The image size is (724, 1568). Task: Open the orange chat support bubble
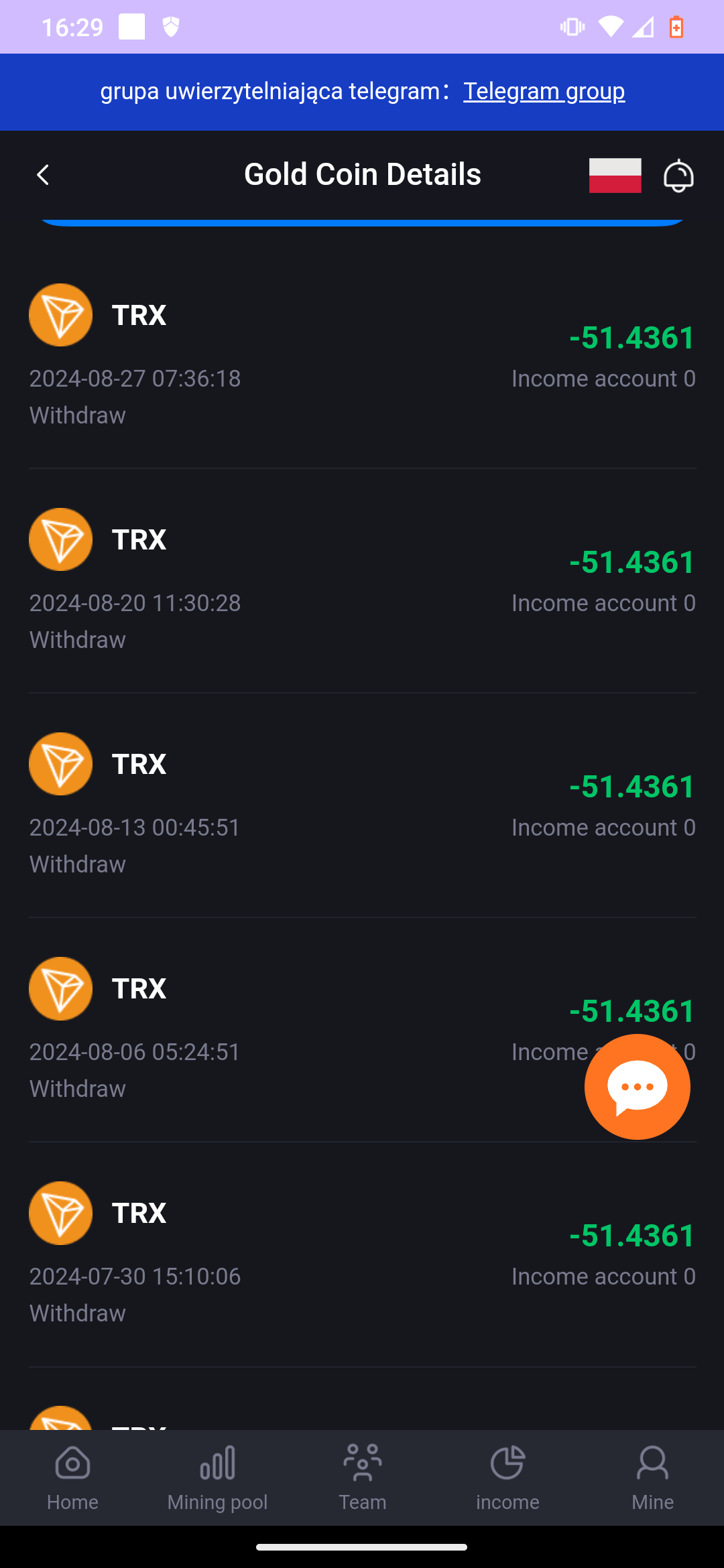point(637,1086)
